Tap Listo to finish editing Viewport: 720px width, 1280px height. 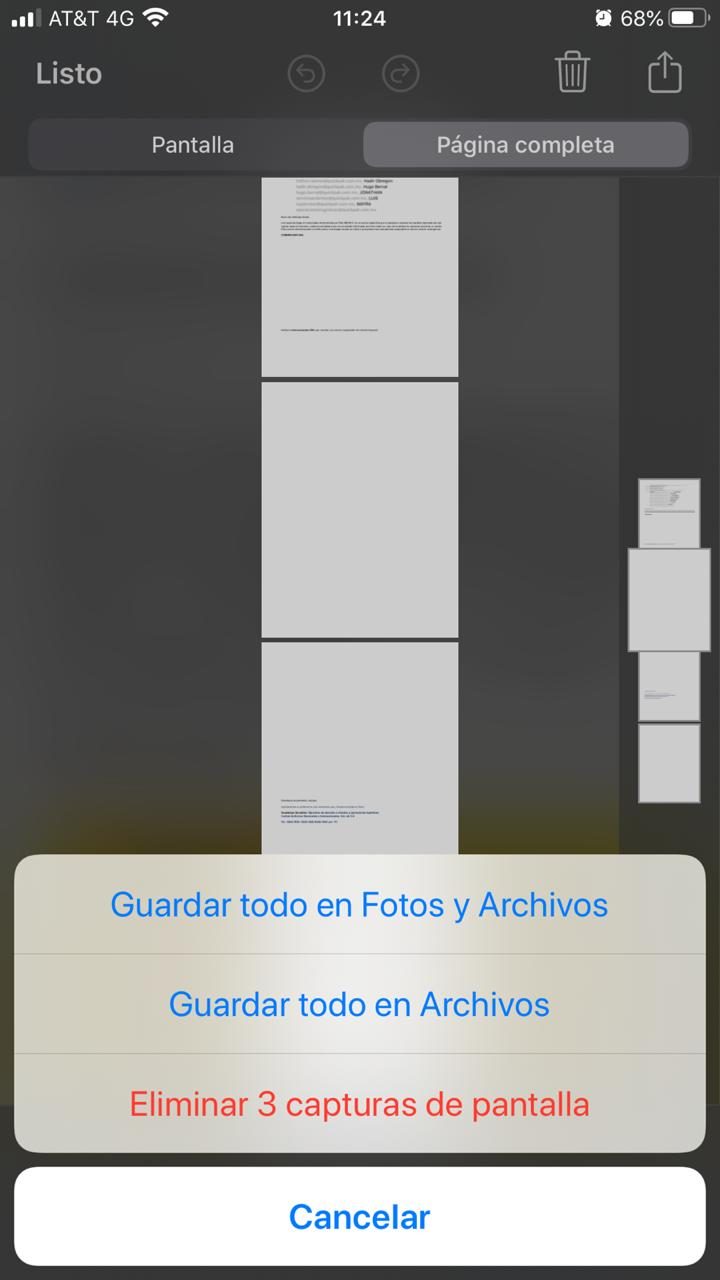[69, 74]
